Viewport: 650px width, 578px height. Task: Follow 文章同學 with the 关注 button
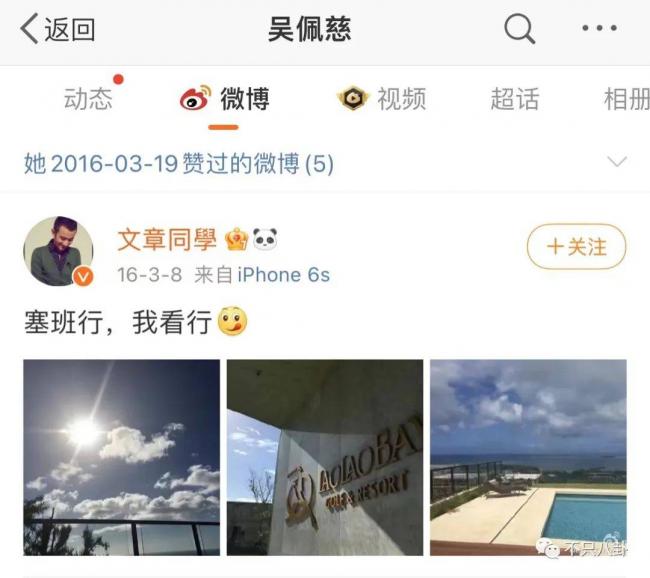point(576,247)
